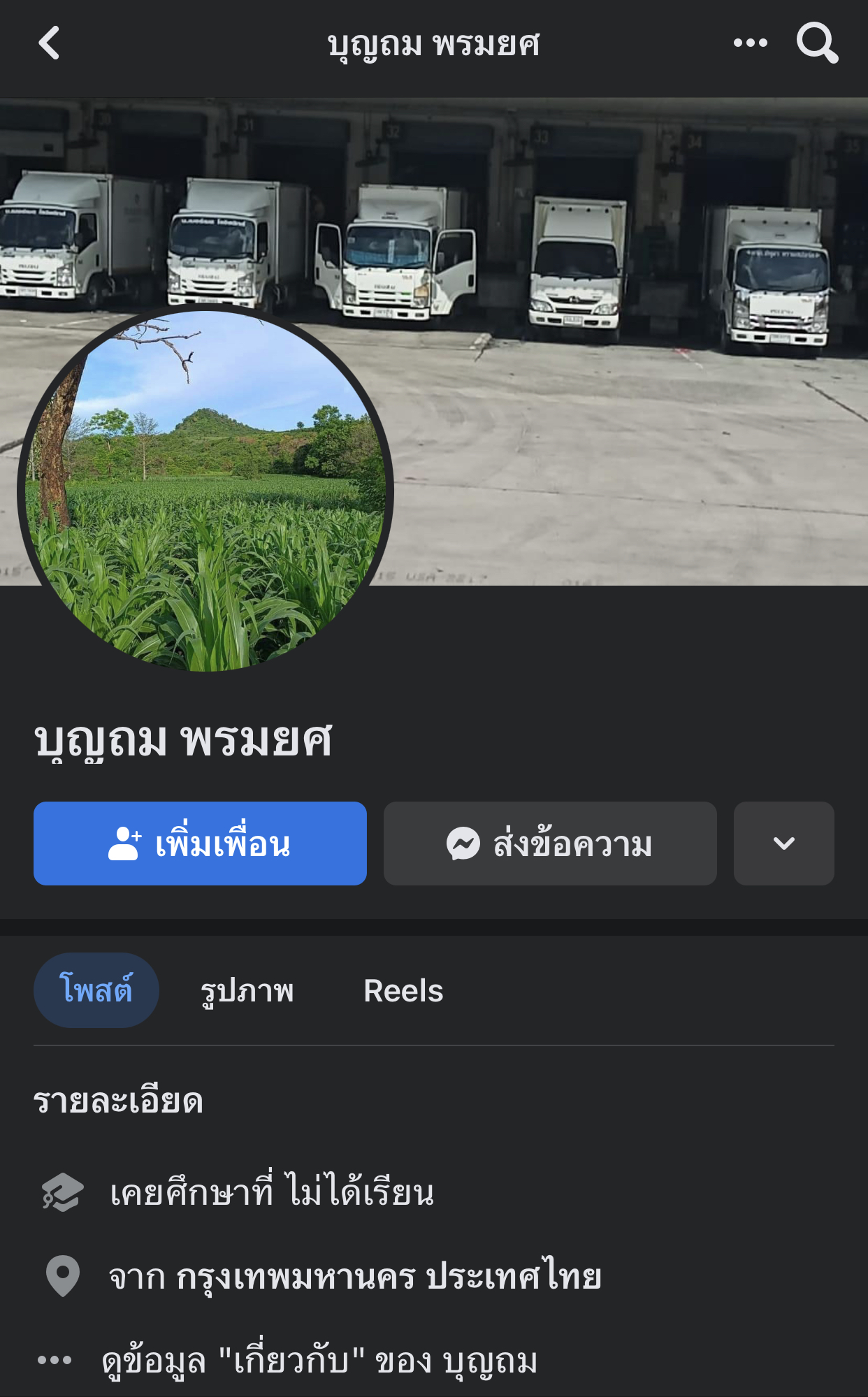This screenshot has height=1397, width=868.
Task: Go back using the top-left arrow
Action: pos(49,43)
